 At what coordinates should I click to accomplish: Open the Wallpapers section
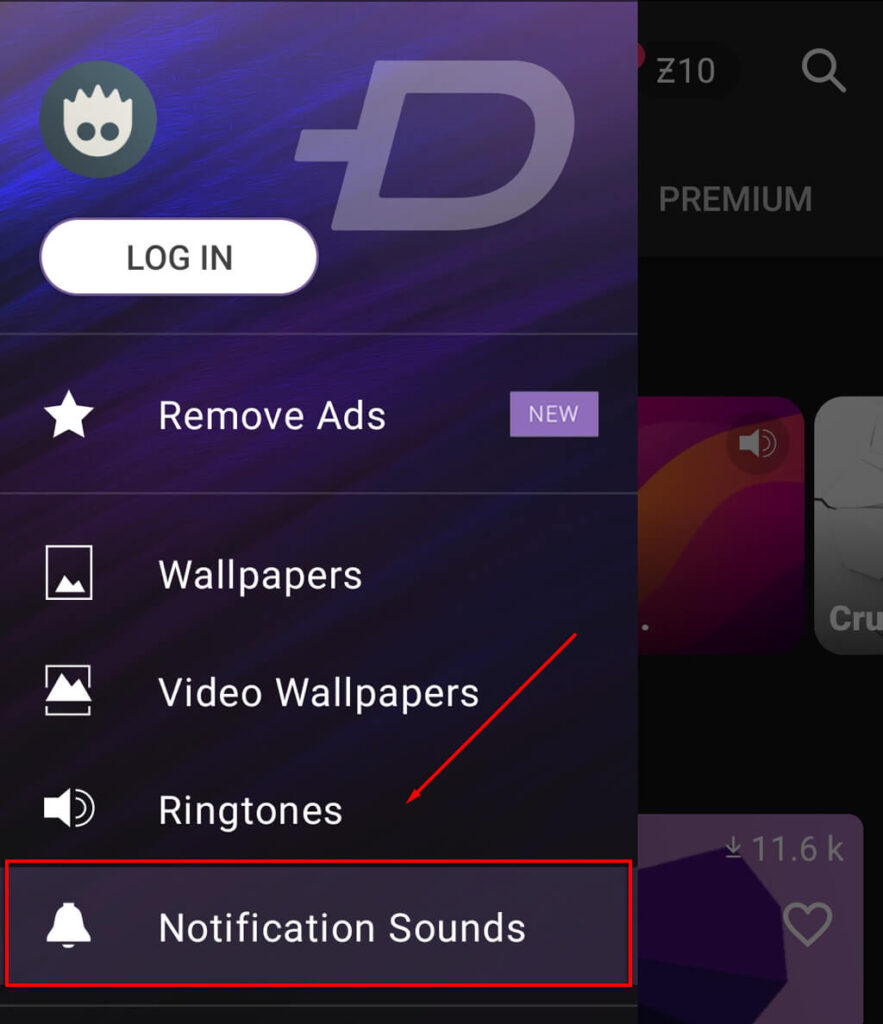[x=260, y=575]
